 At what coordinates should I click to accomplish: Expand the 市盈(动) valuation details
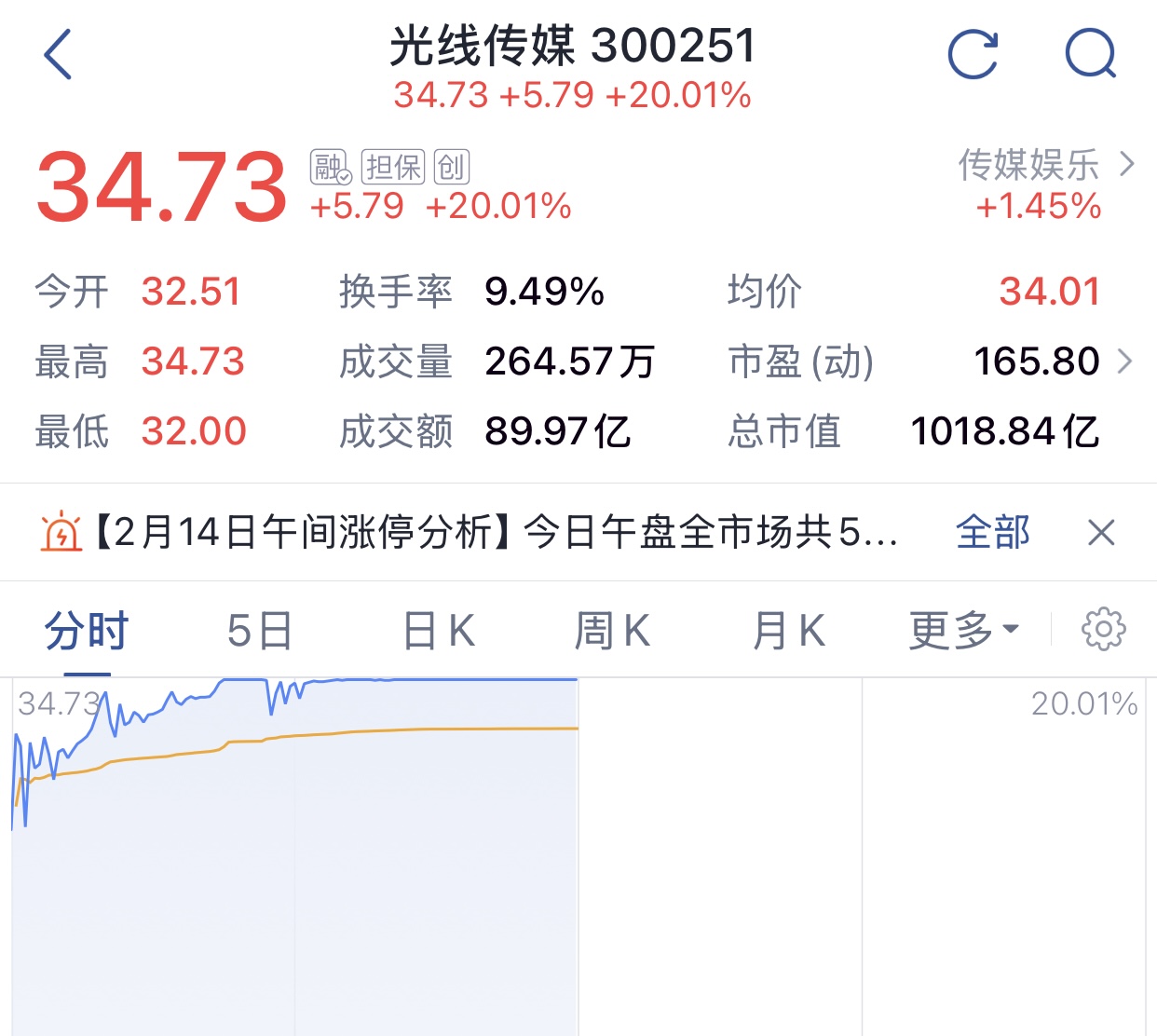pos(1124,361)
